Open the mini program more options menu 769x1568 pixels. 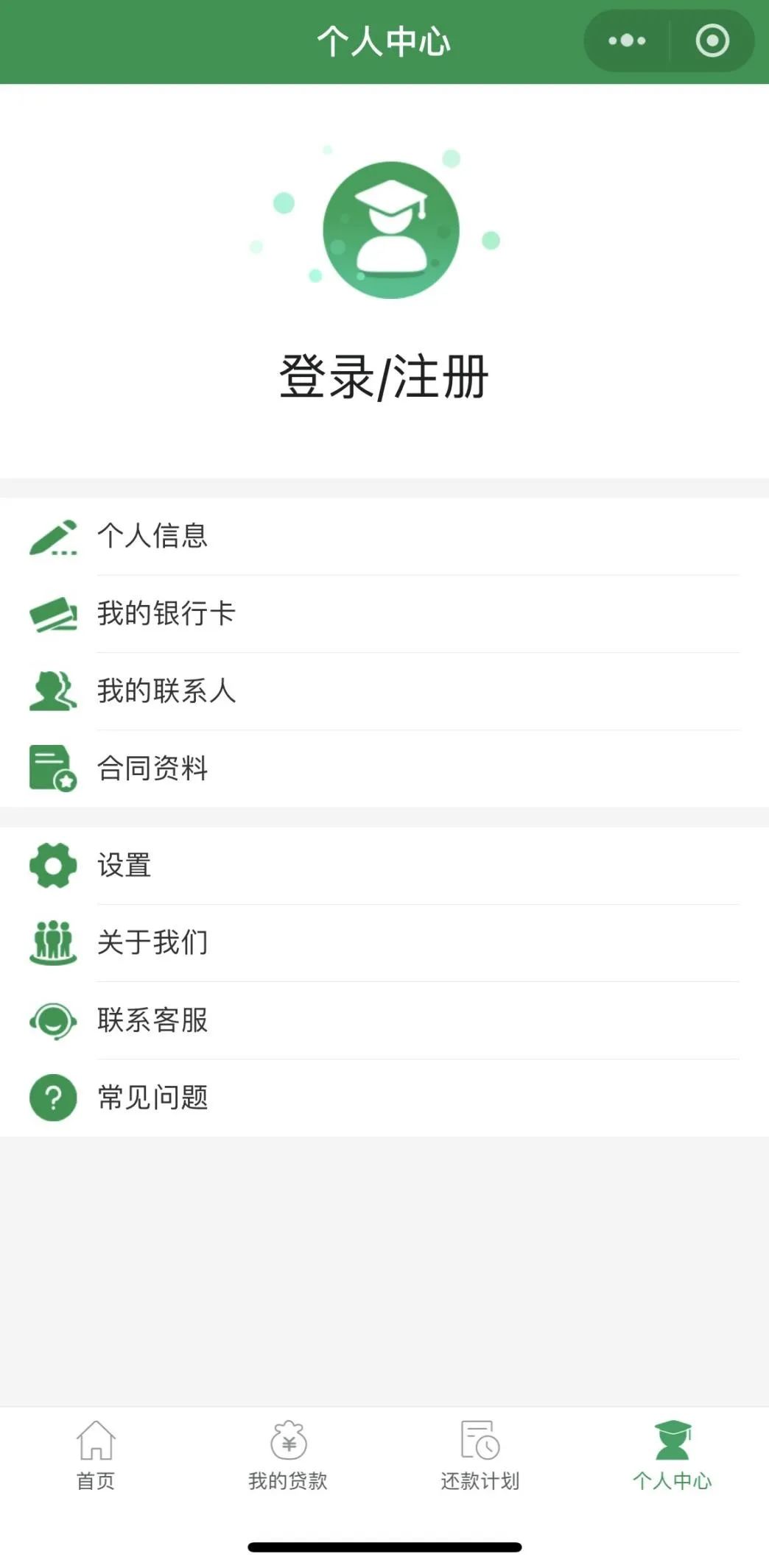627,41
